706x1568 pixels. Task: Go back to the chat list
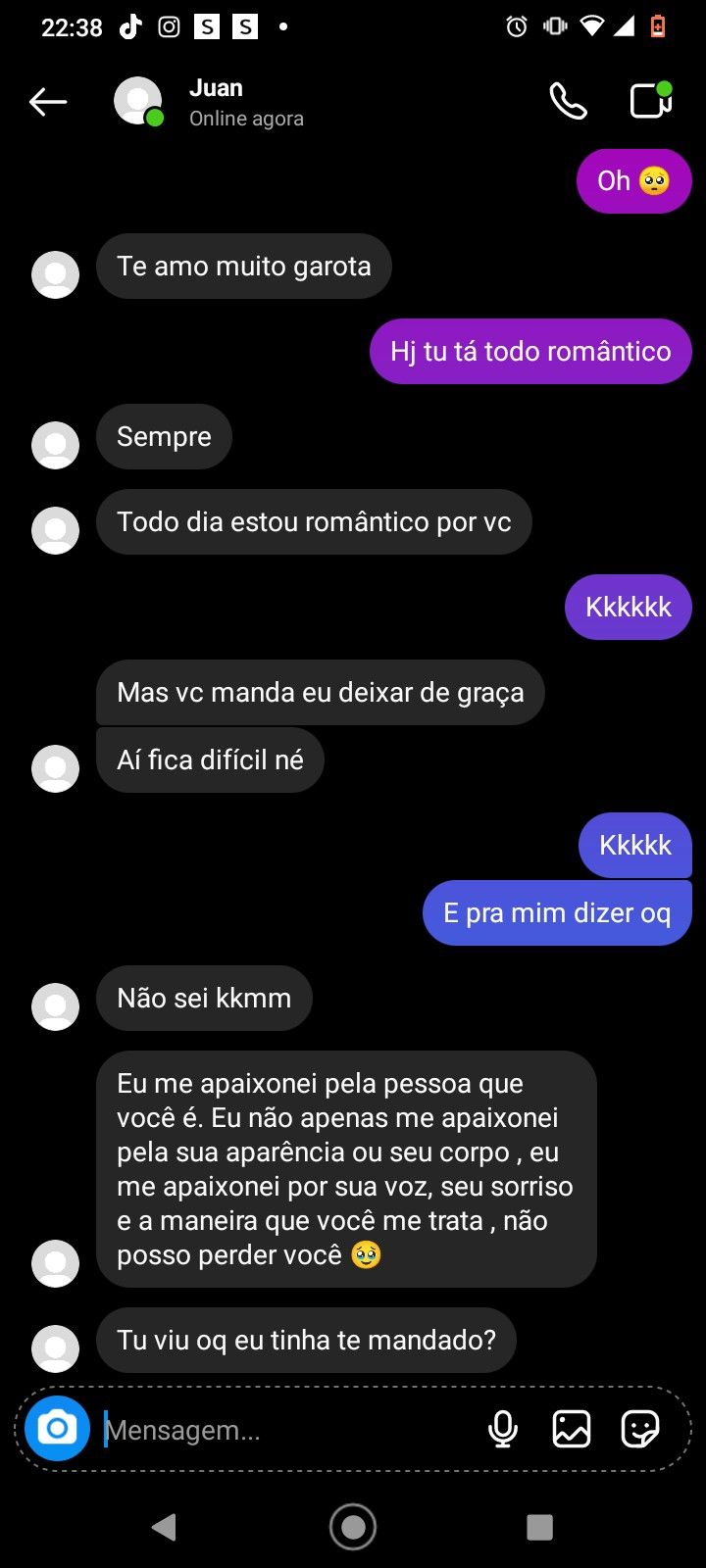(48, 102)
